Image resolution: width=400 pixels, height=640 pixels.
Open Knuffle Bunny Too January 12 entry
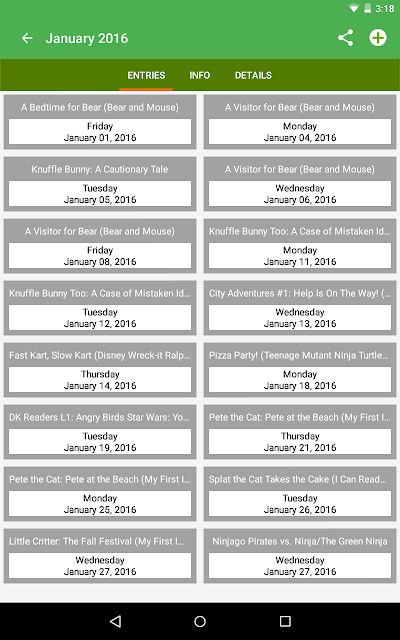(100, 308)
